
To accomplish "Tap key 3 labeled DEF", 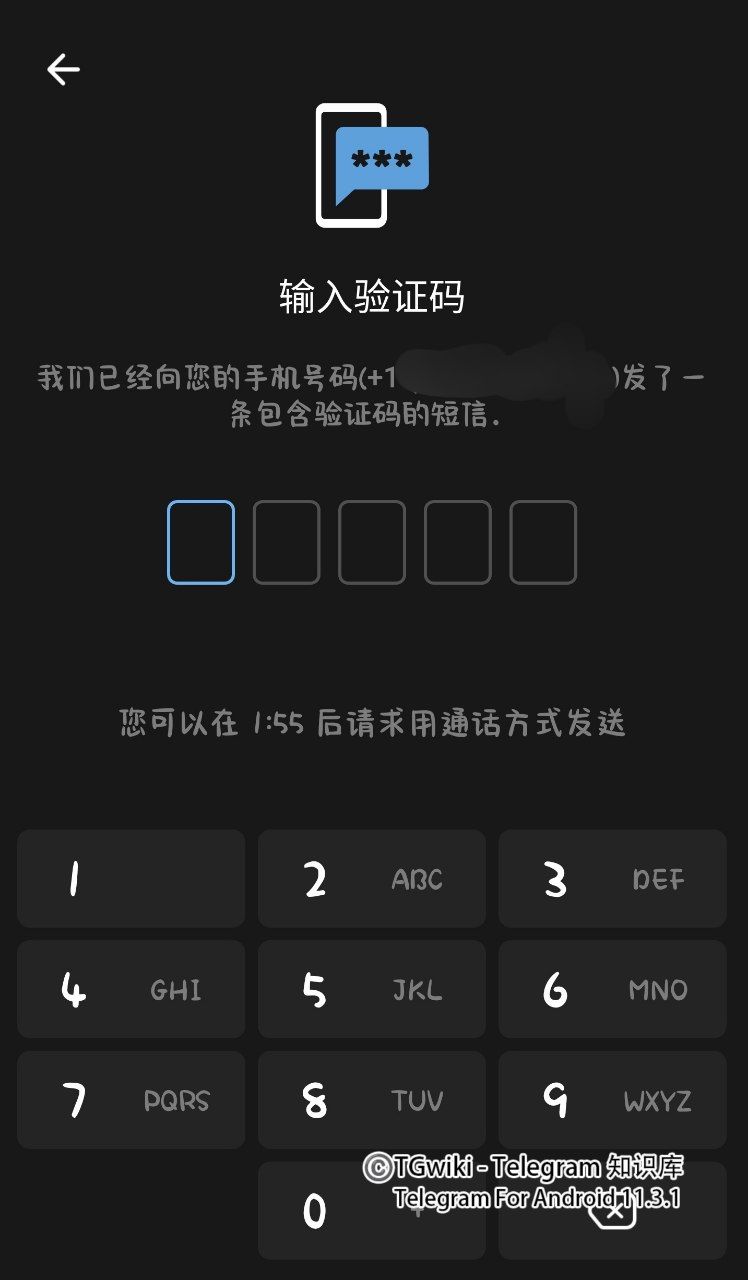I will [612, 878].
